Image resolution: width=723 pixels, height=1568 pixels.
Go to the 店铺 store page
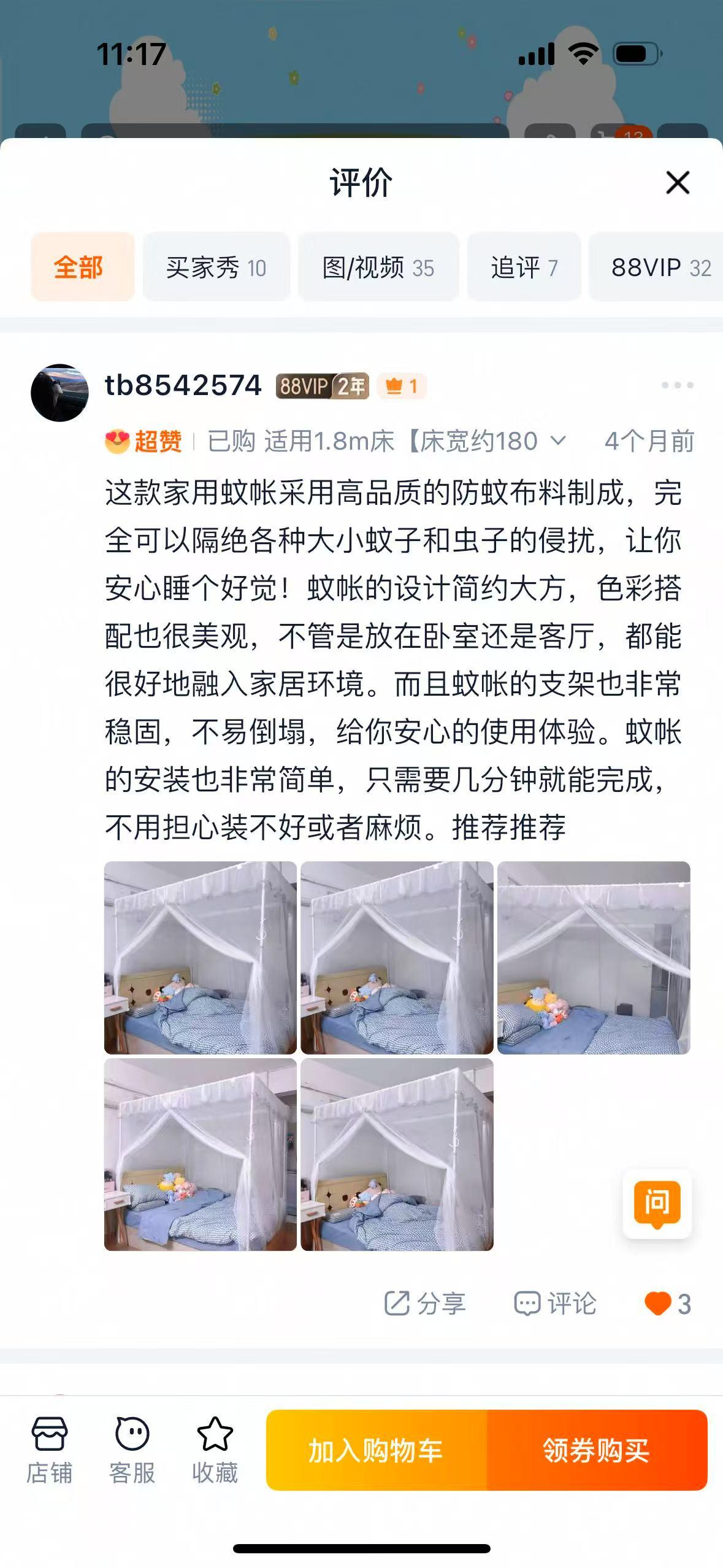[49, 1450]
